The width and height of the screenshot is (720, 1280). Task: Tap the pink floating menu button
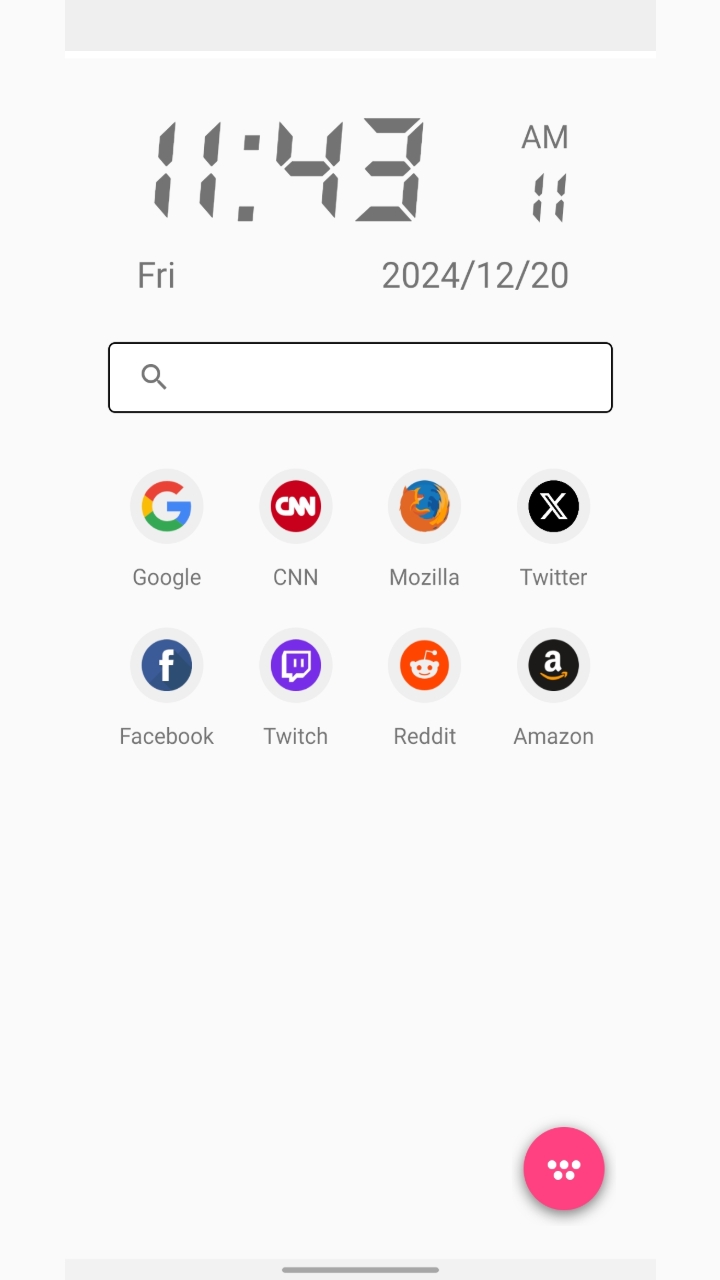point(564,1168)
